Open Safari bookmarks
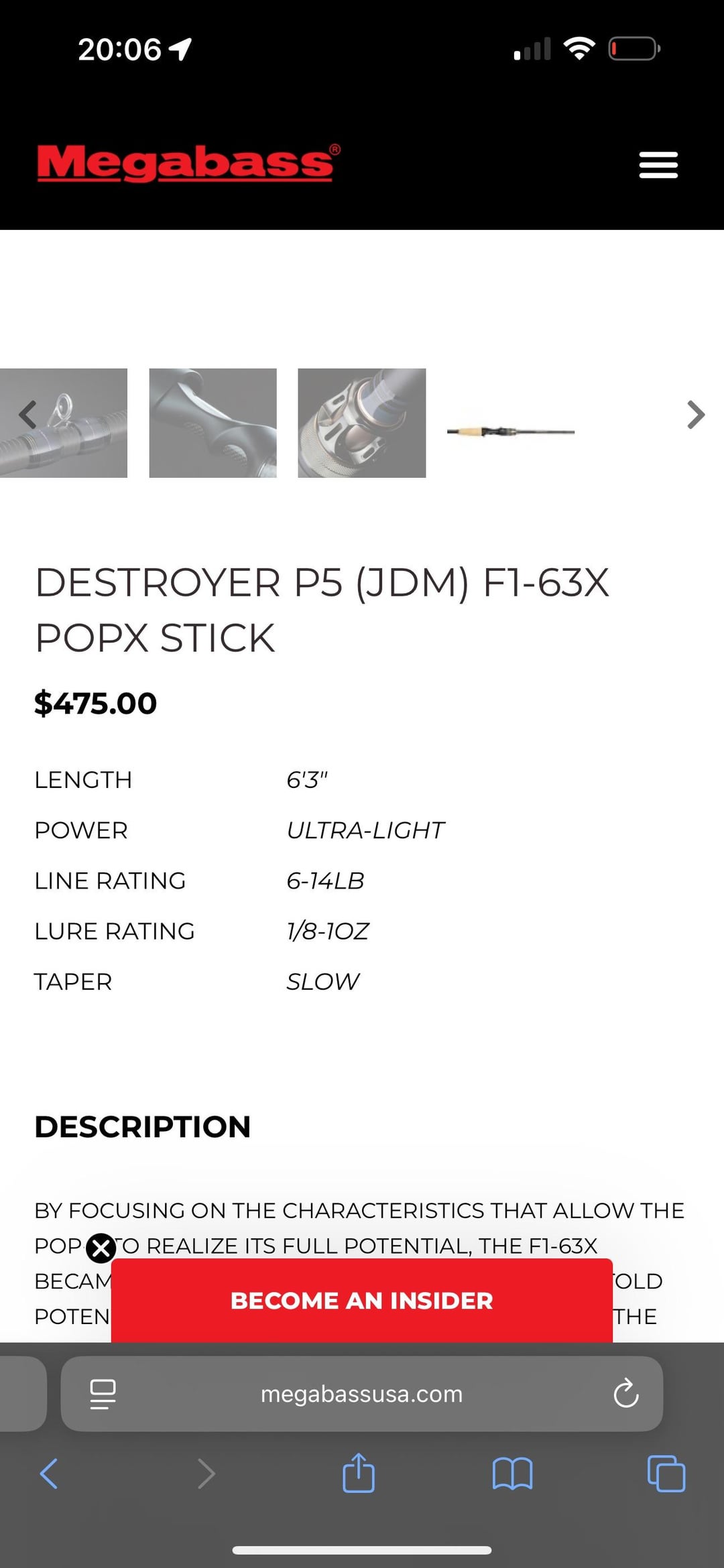The image size is (724, 1568). point(512,1473)
